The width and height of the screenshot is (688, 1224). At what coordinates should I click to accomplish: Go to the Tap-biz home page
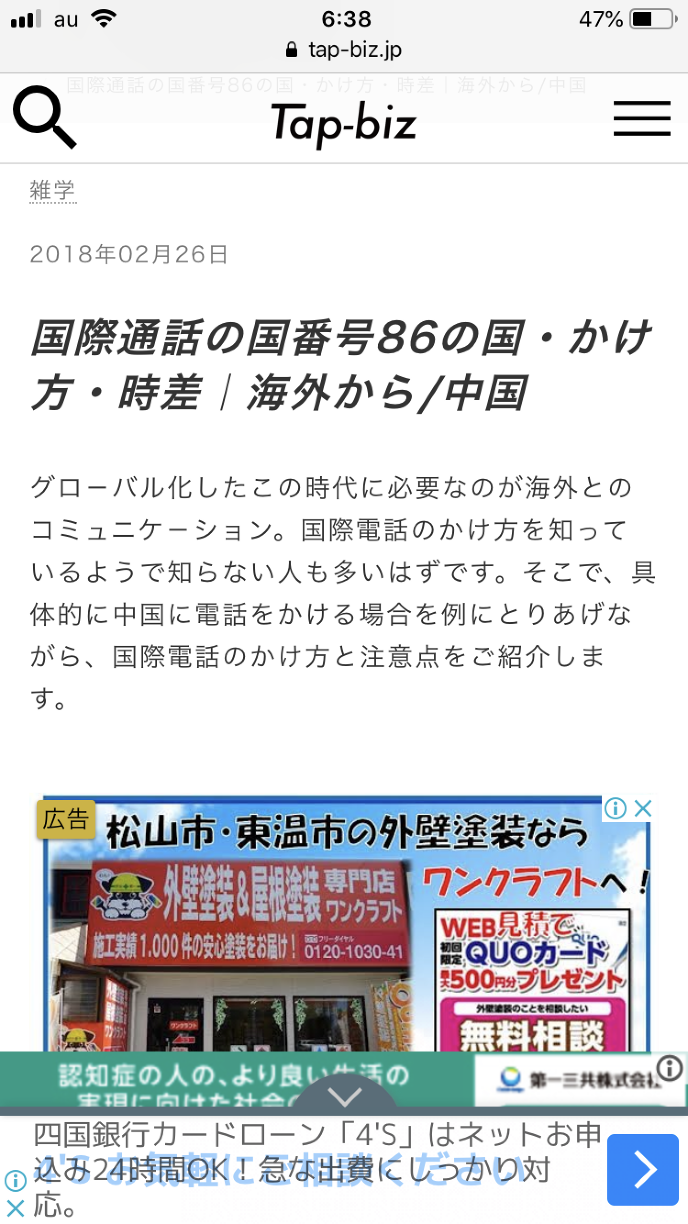point(343,123)
